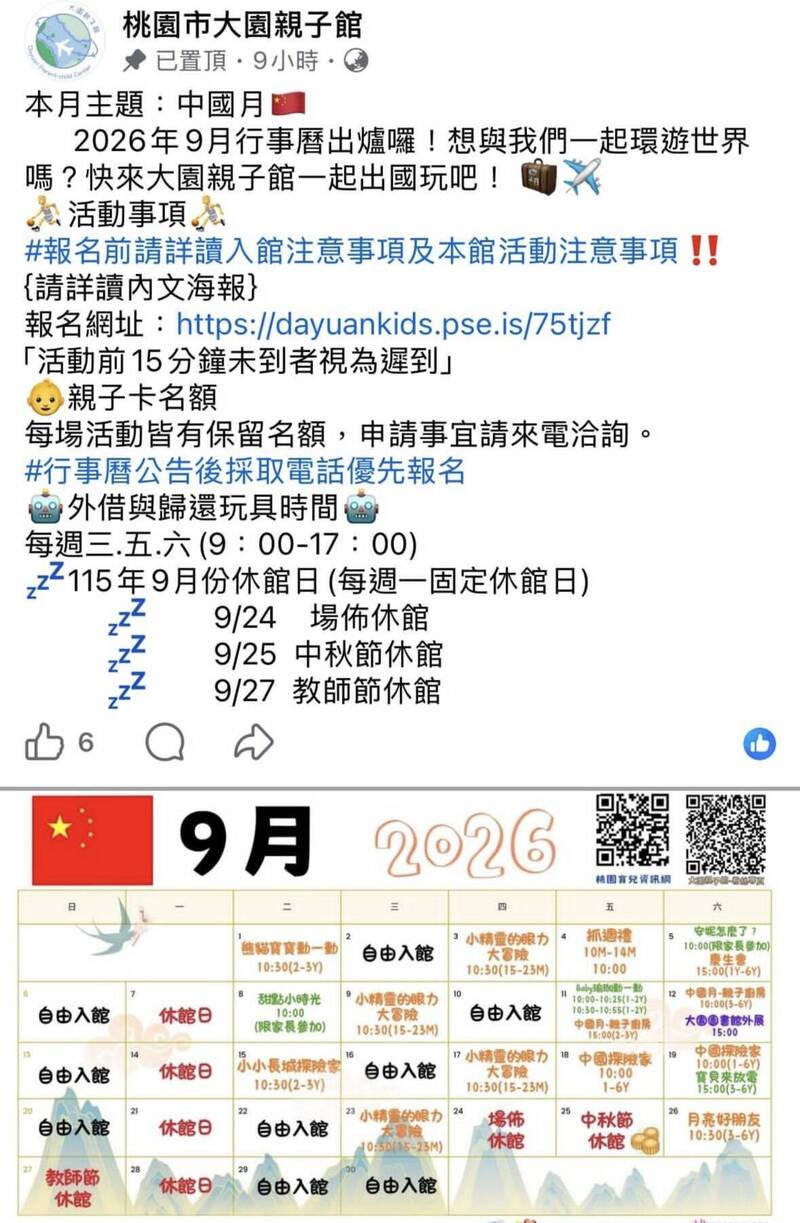Open the 桃園市大園親子館 page name

(243, 25)
